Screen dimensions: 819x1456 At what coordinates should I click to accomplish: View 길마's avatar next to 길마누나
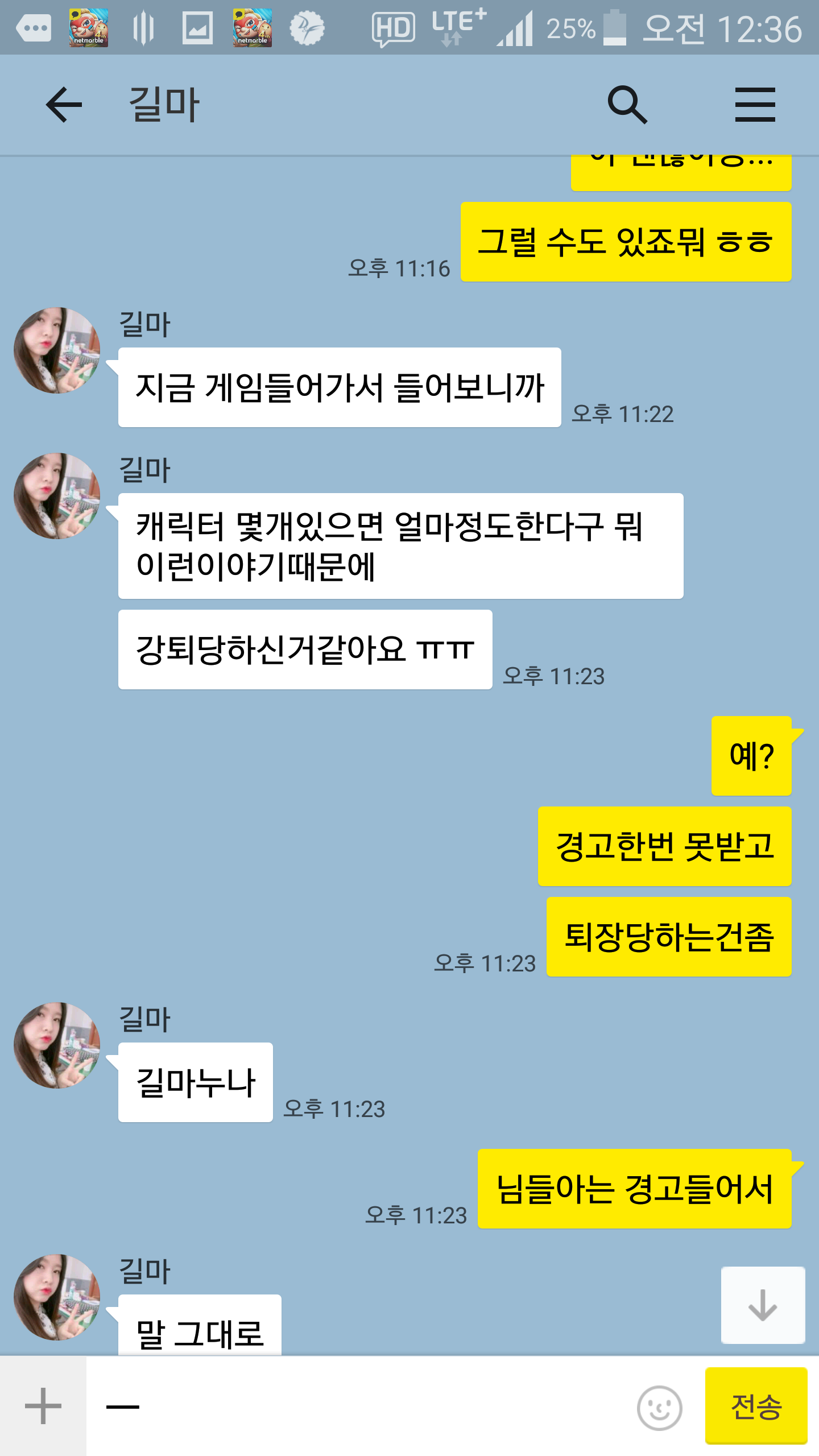(x=57, y=1045)
